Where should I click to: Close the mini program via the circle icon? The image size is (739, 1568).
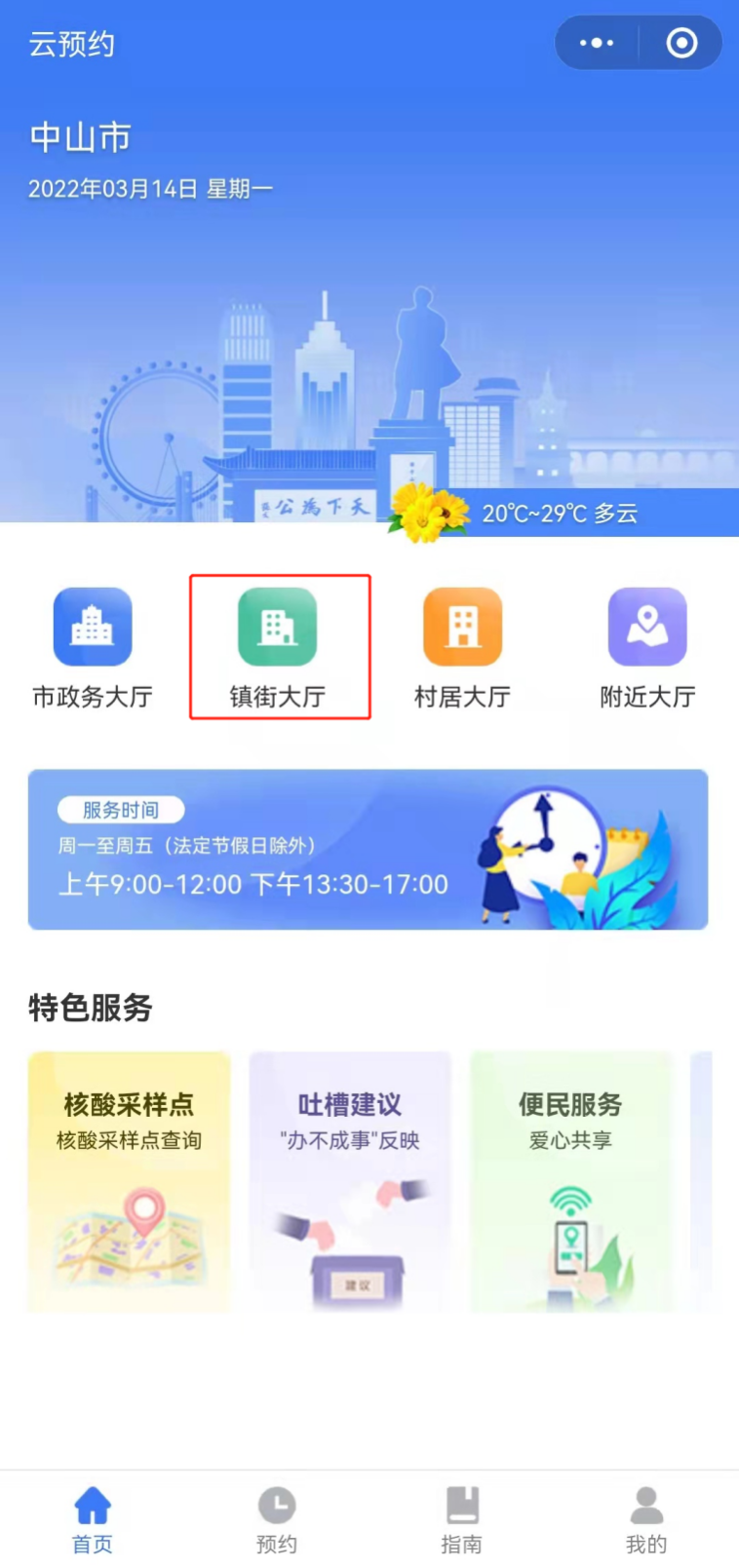pos(681,43)
